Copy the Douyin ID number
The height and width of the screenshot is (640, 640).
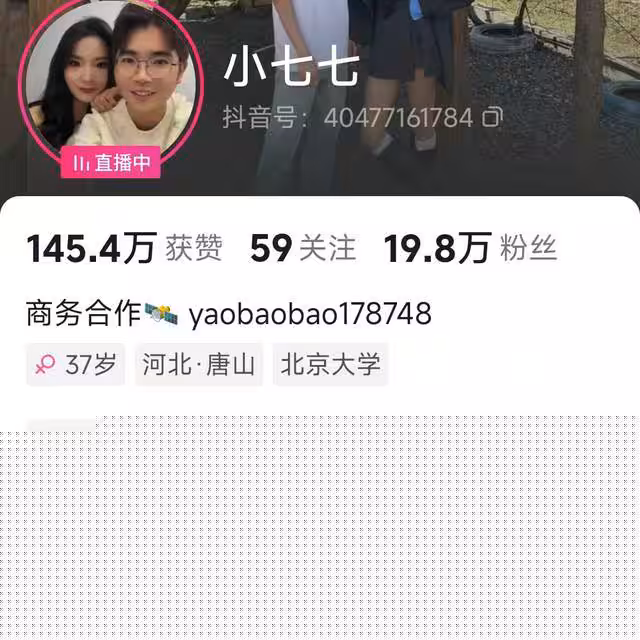(x=492, y=118)
